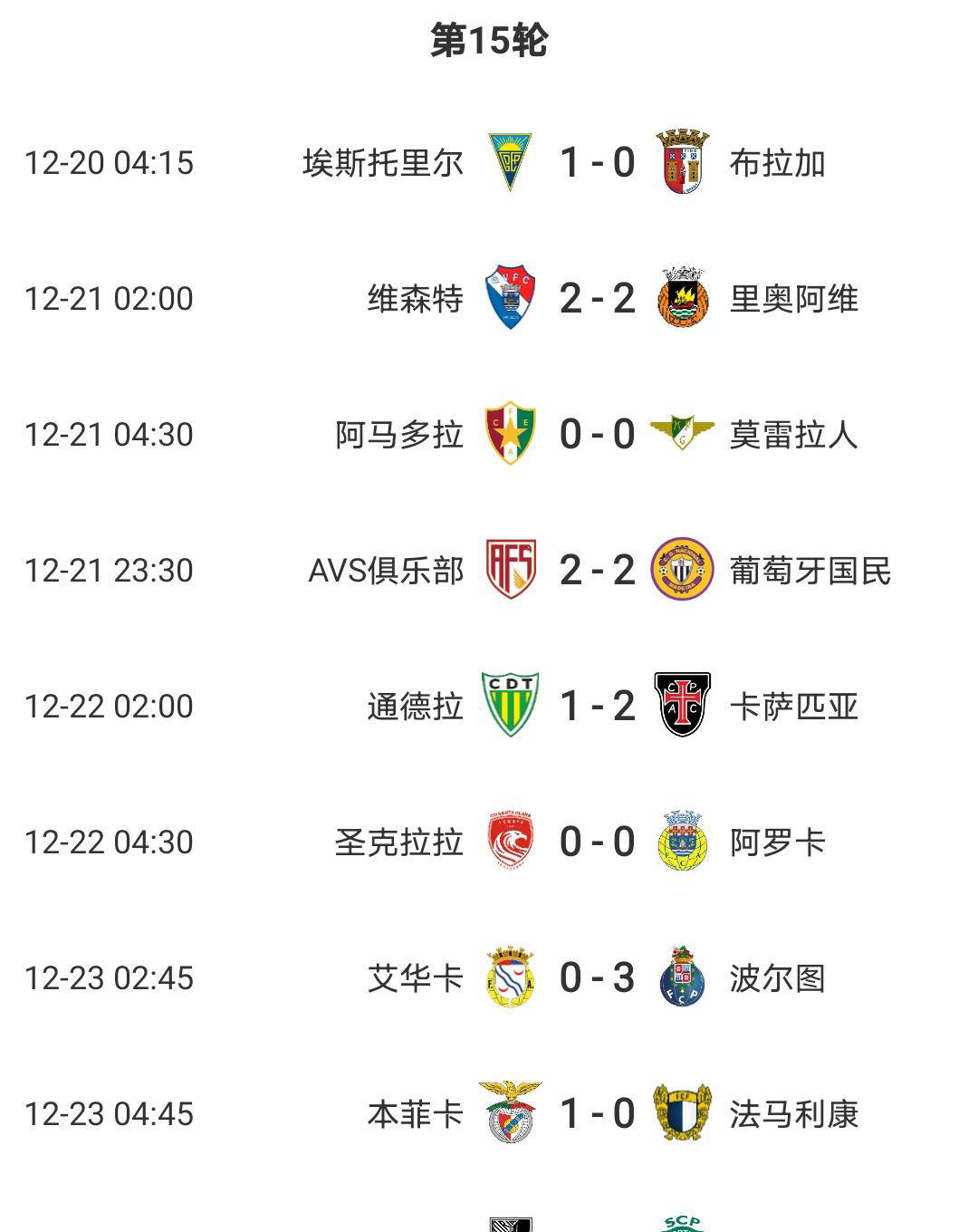Viewport: 978px width, 1232px height.
Task: Click the Benfica (本菲卡) eagle crest
Action: pyautogui.click(x=508, y=1115)
